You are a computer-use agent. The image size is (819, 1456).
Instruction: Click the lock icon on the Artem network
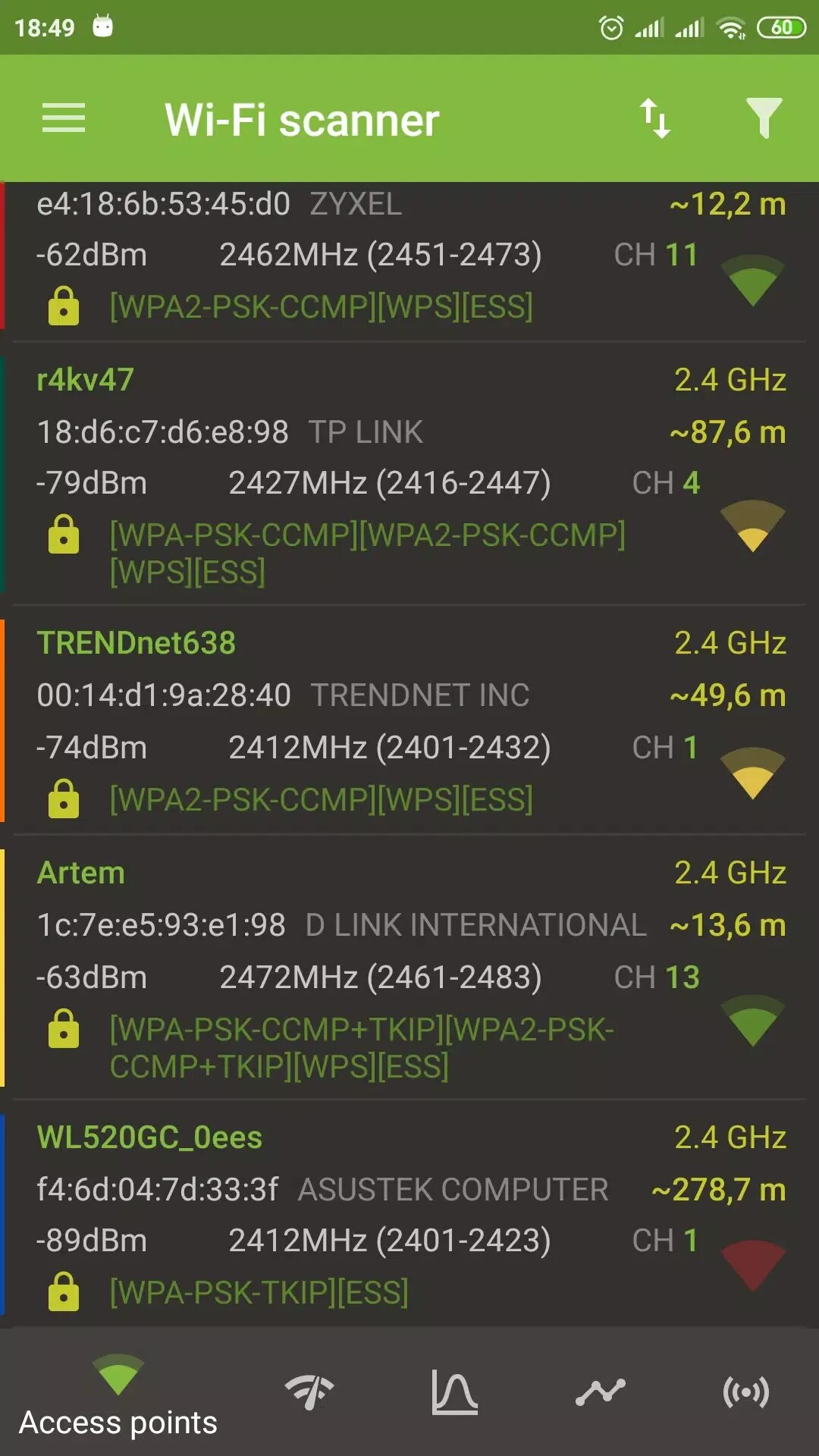(64, 1029)
